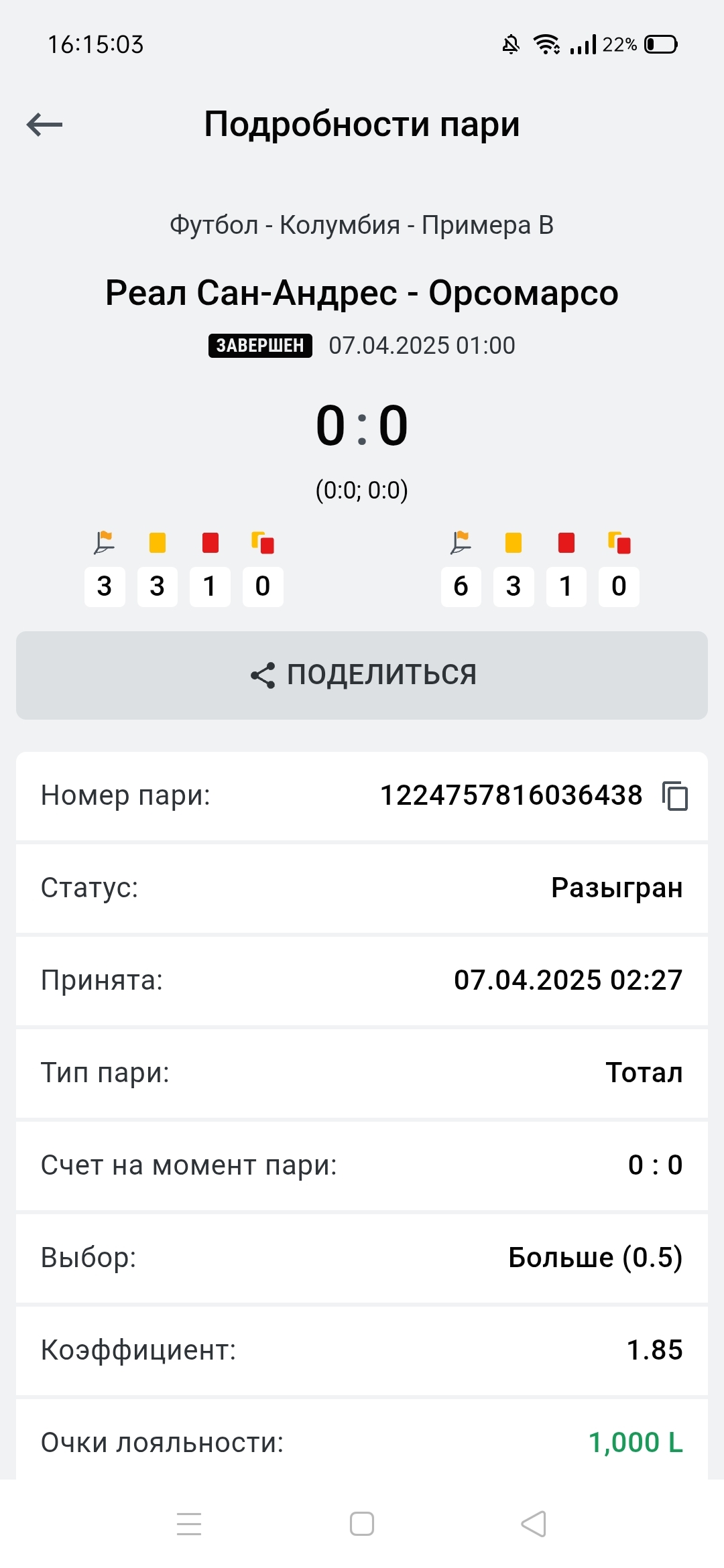Go back using the top-left arrow
Viewport: 724px width, 1568px height.
(44, 125)
